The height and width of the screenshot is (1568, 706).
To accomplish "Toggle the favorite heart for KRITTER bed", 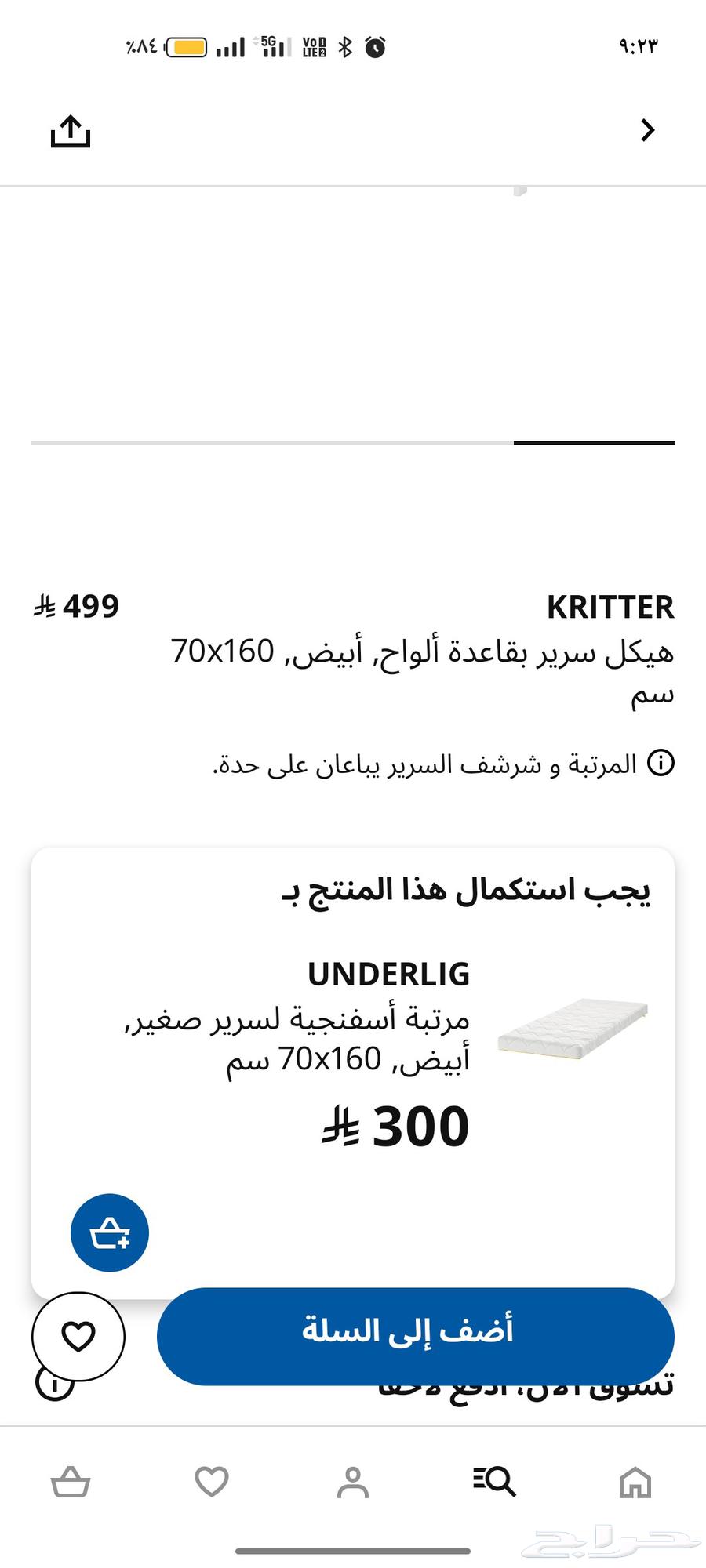I will point(79,1336).
